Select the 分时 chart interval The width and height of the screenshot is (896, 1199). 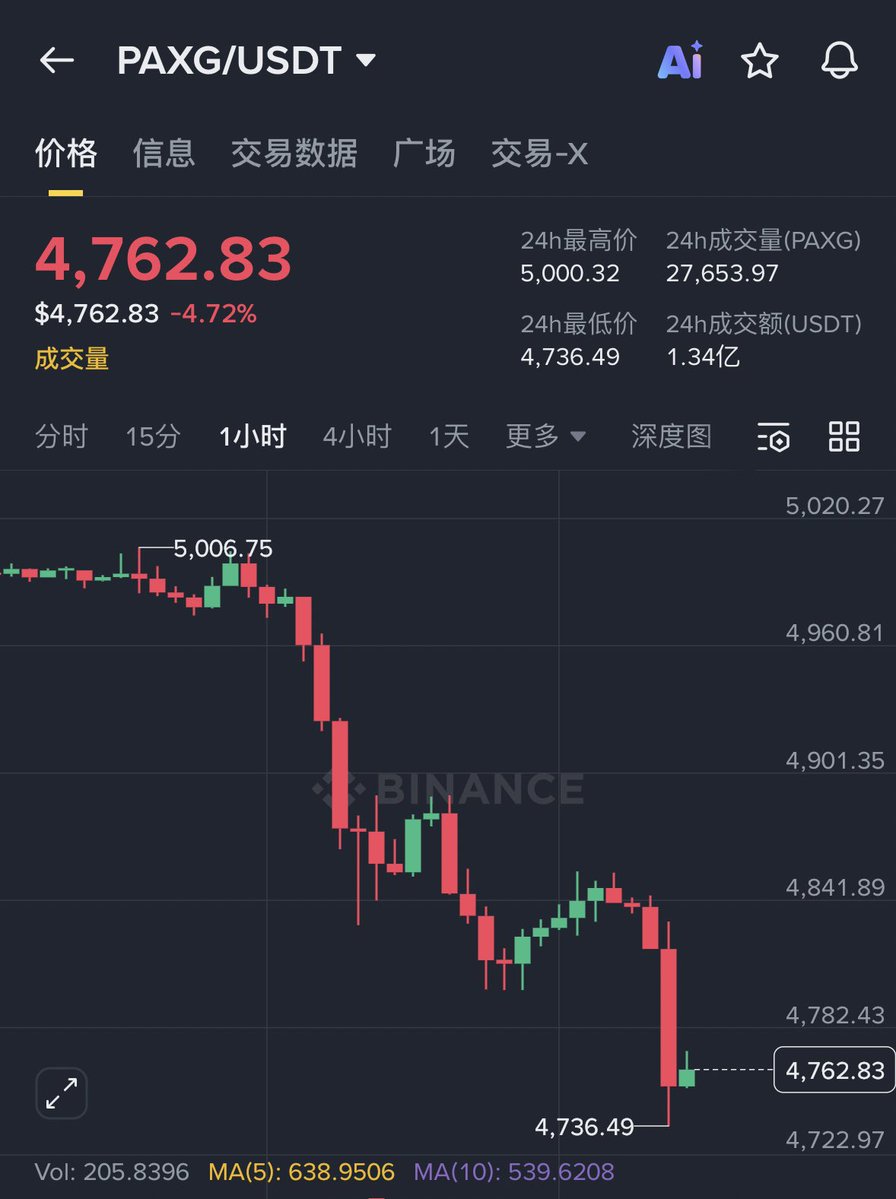61,436
